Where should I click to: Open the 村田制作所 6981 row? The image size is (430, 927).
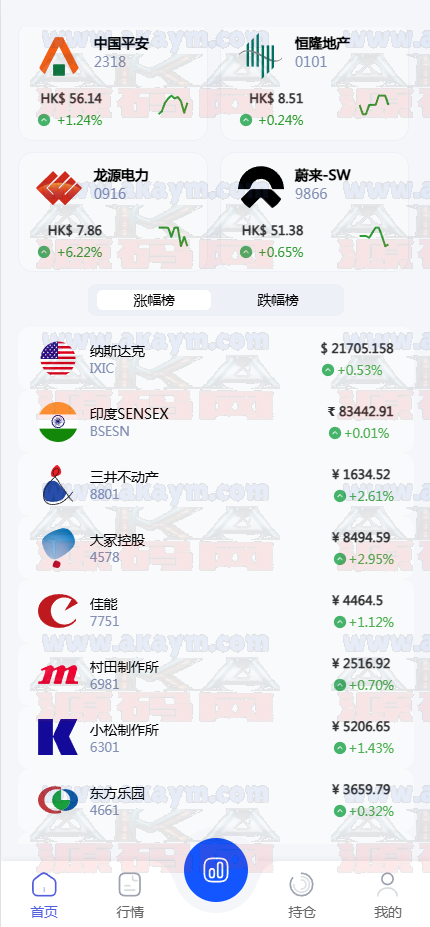(x=216, y=675)
